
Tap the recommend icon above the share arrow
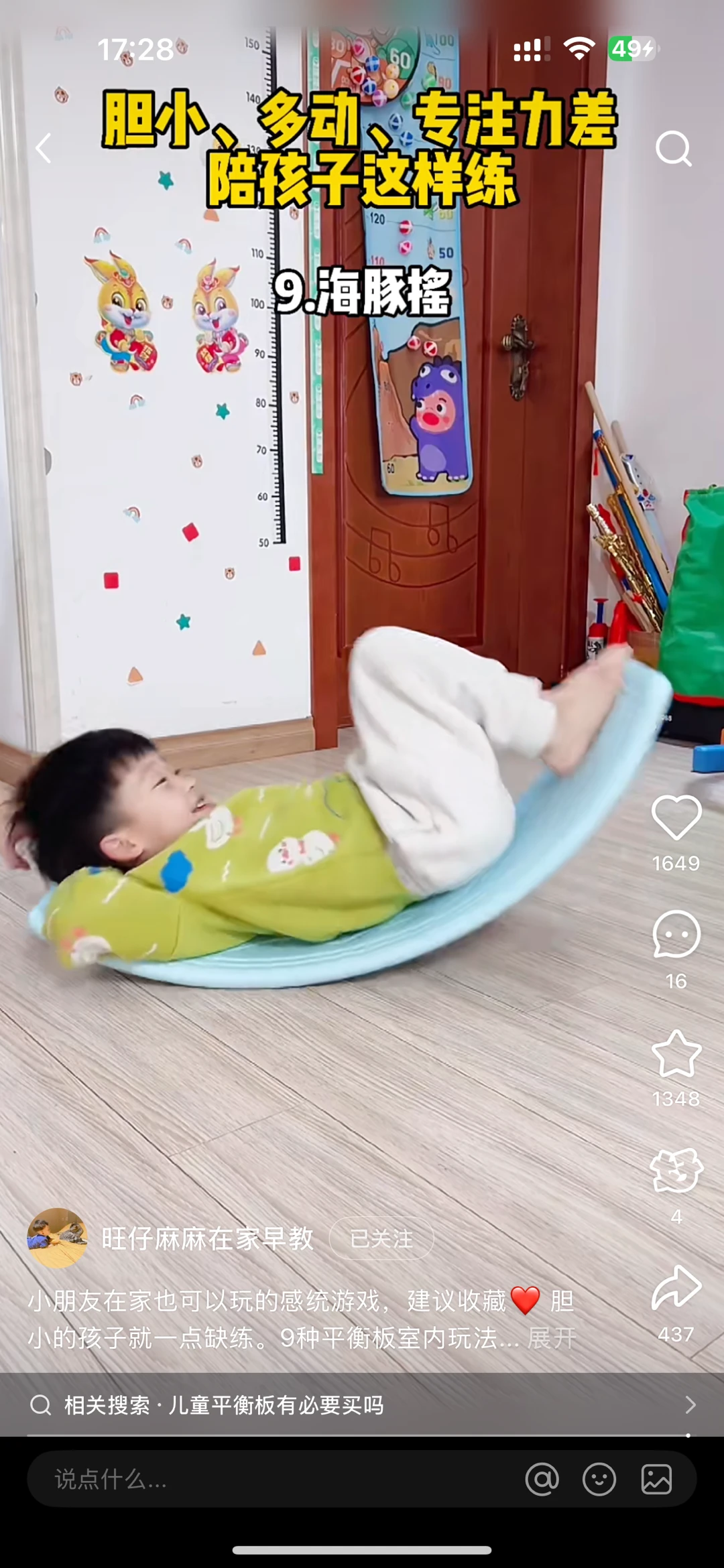click(676, 1171)
